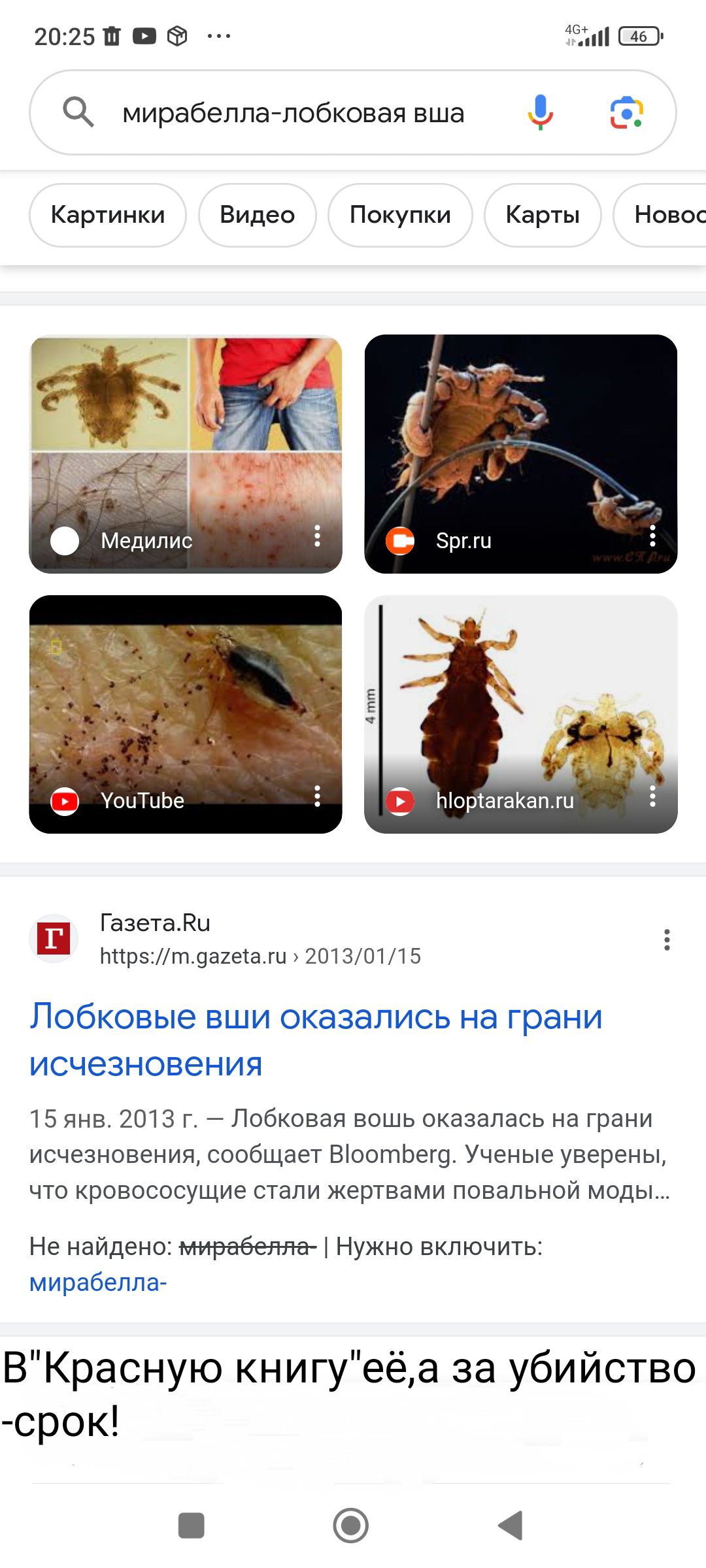This screenshot has width=706, height=1568.
Task: Tap the search field with the query
Action: (x=294, y=113)
